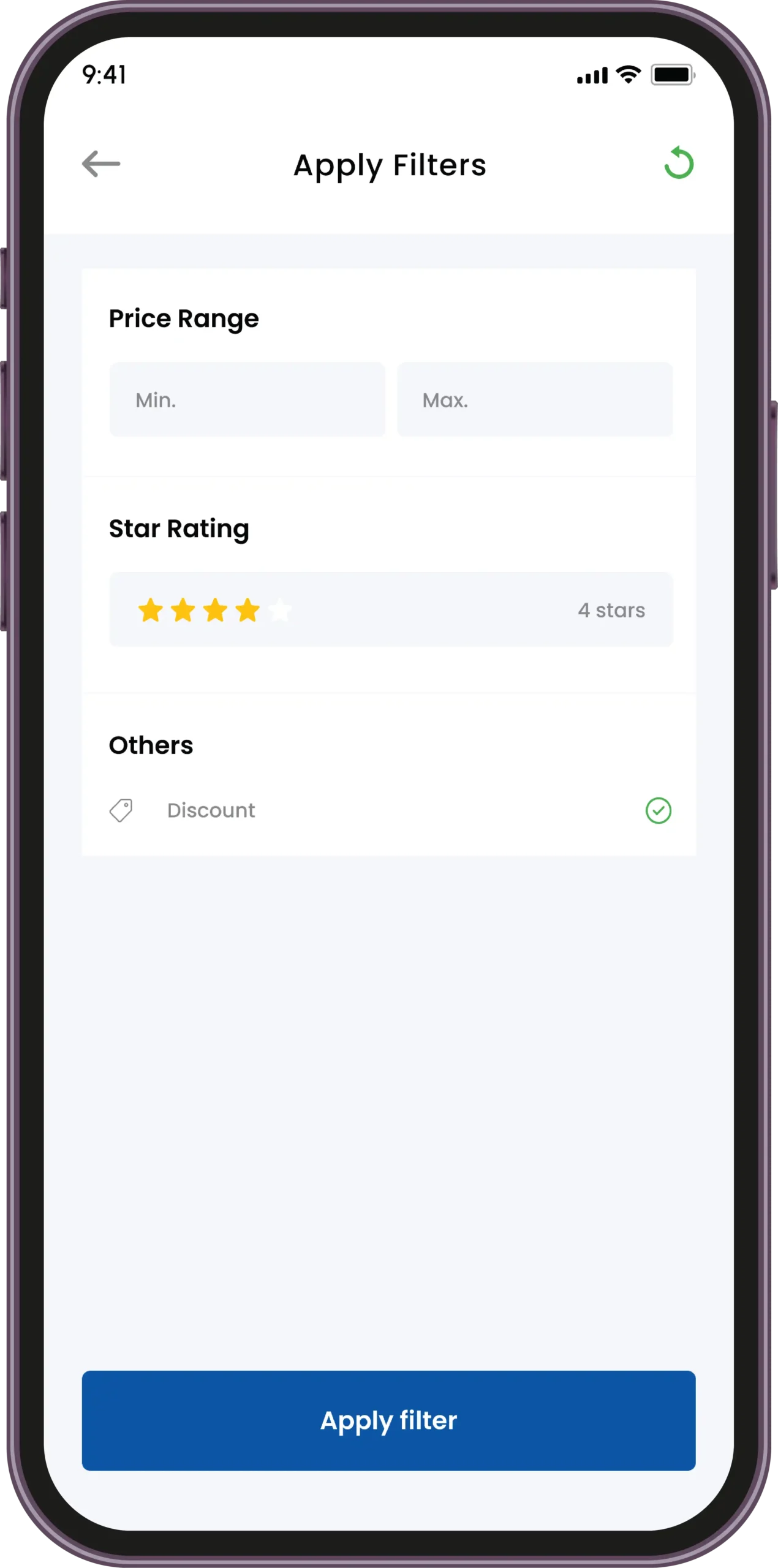Select the fifth star rating
Screen dimensions: 778x1568
click(x=280, y=610)
